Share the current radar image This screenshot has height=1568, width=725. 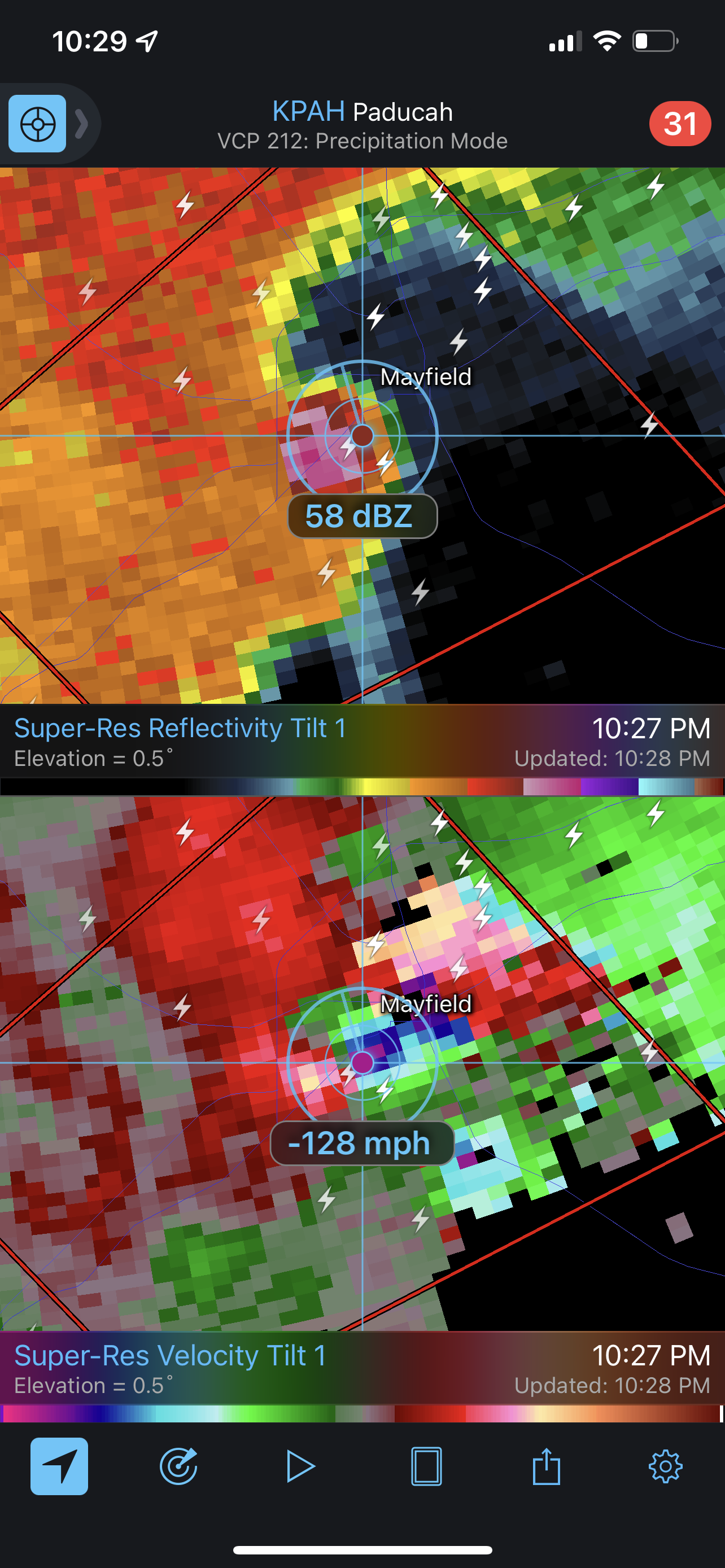pyautogui.click(x=546, y=1466)
